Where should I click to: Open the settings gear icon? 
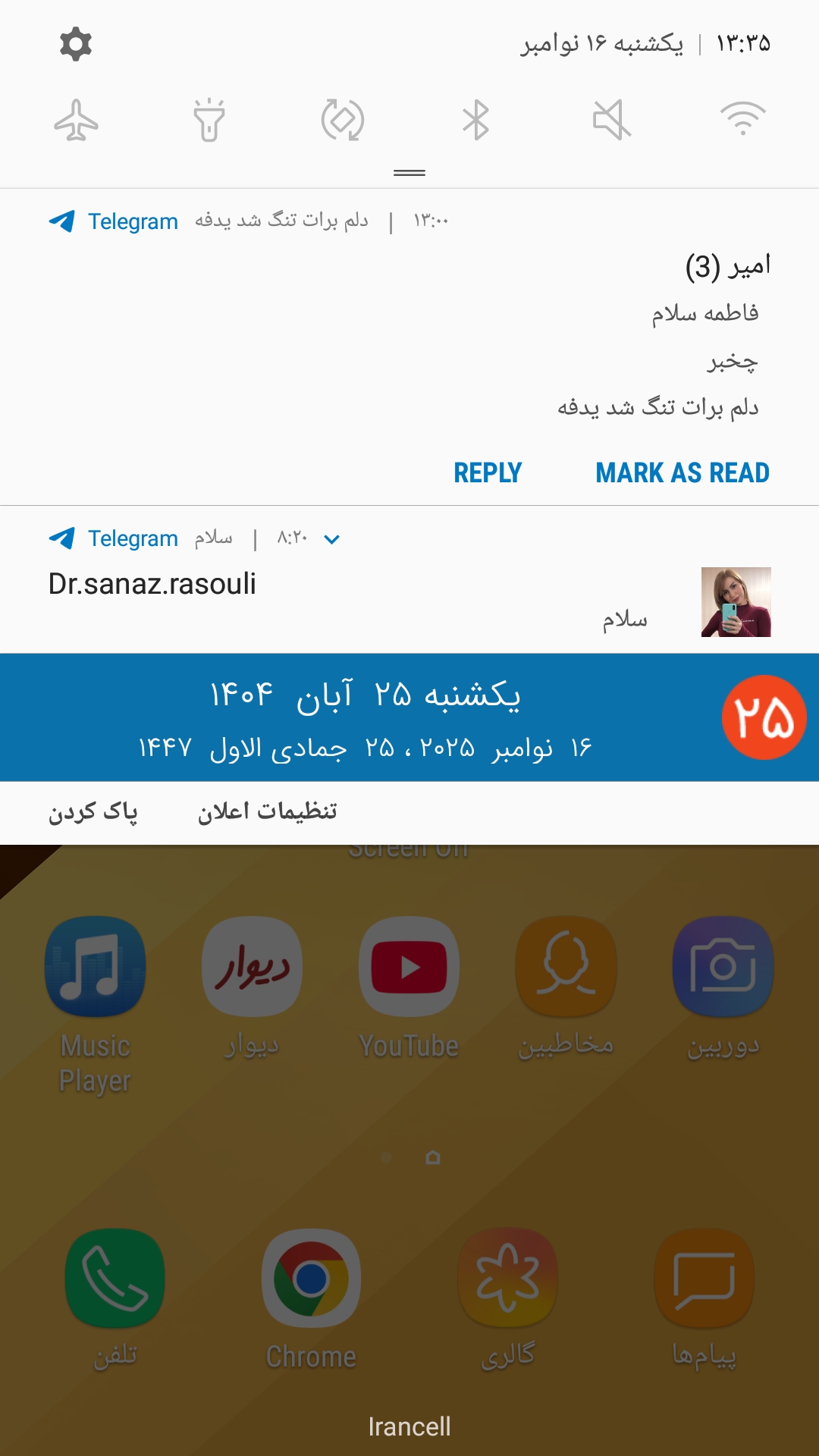76,44
